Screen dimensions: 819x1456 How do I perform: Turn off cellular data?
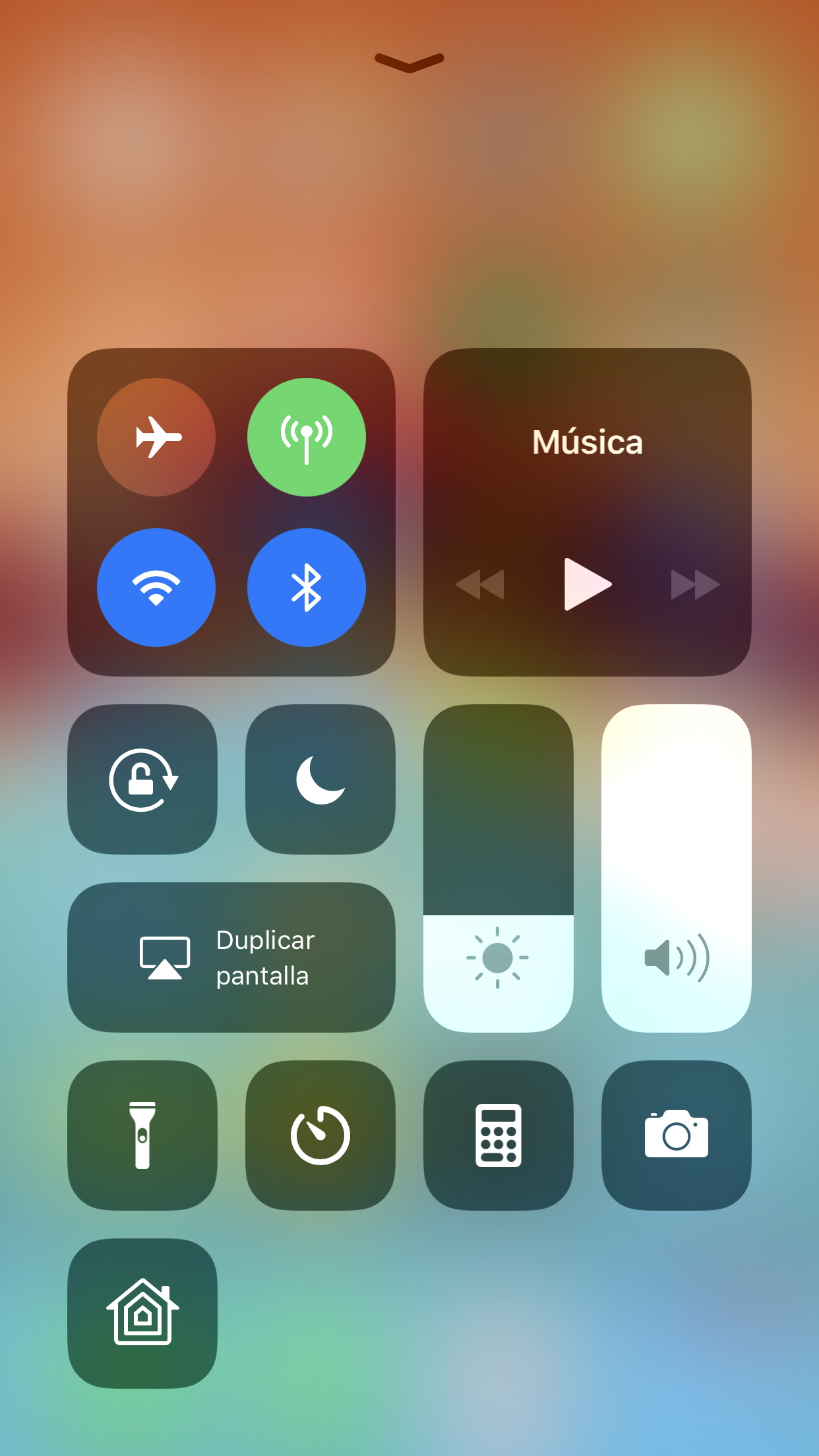[x=307, y=437]
